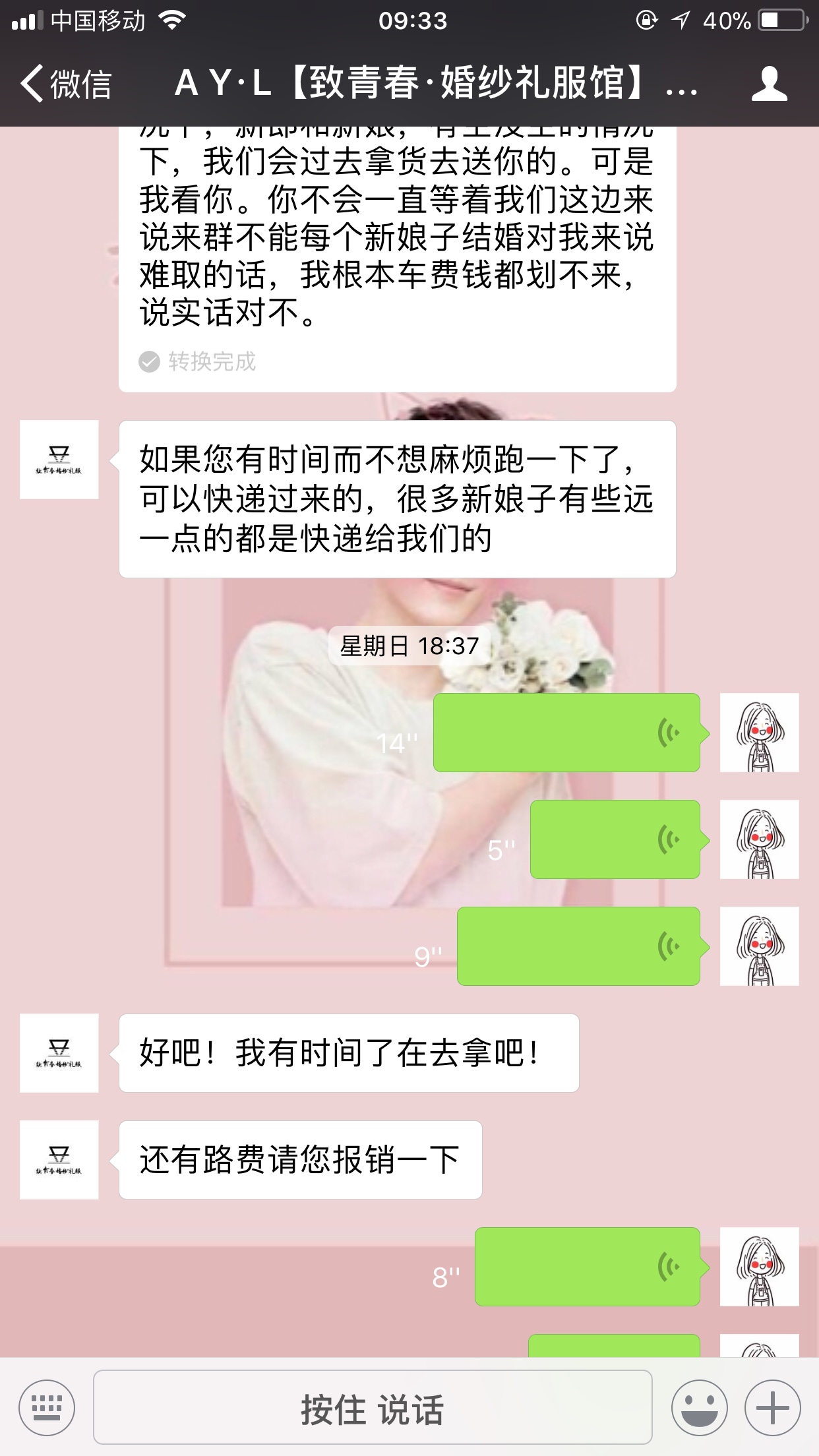819x1456 pixels.
Task: Play the 9-second voice message
Action: [578, 946]
